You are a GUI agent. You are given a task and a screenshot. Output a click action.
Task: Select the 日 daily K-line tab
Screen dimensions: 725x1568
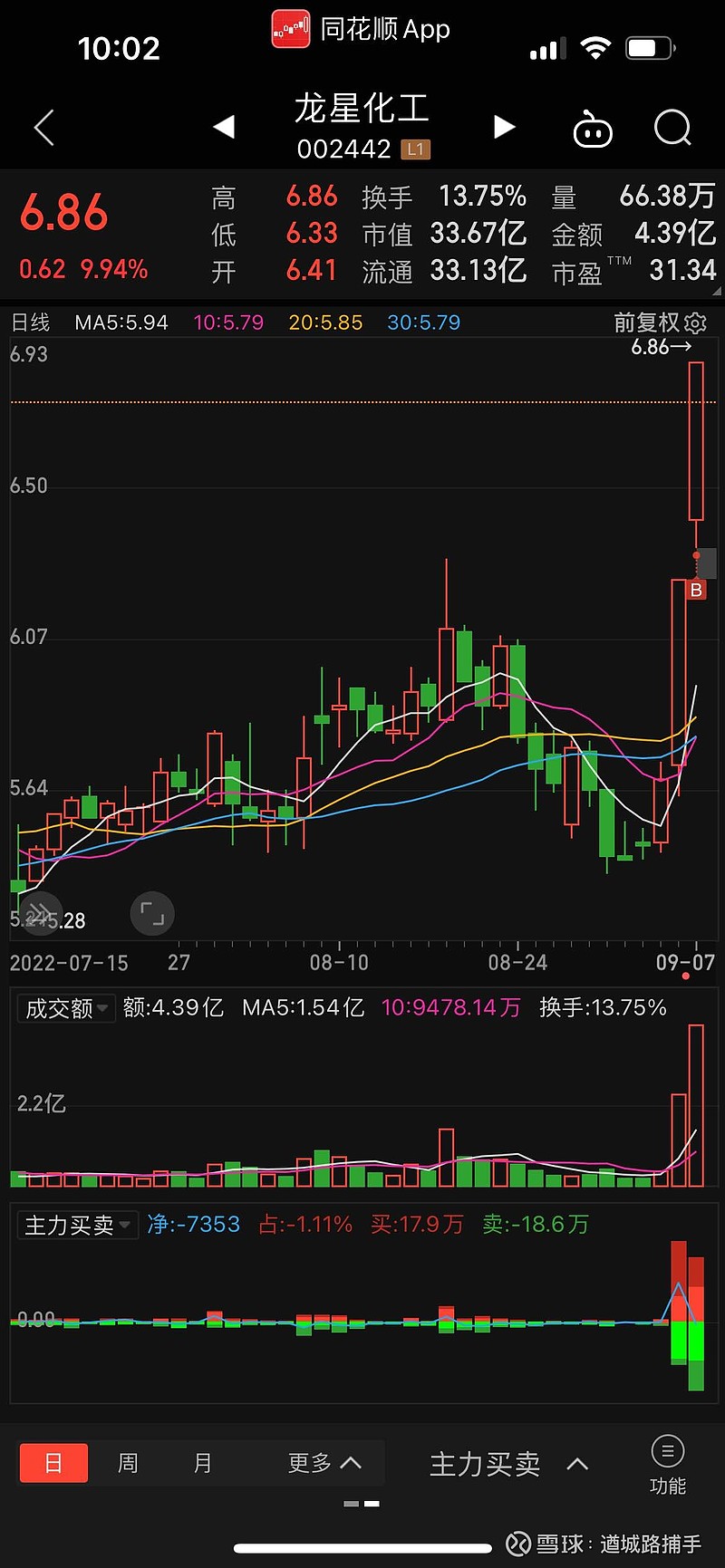[53, 1463]
